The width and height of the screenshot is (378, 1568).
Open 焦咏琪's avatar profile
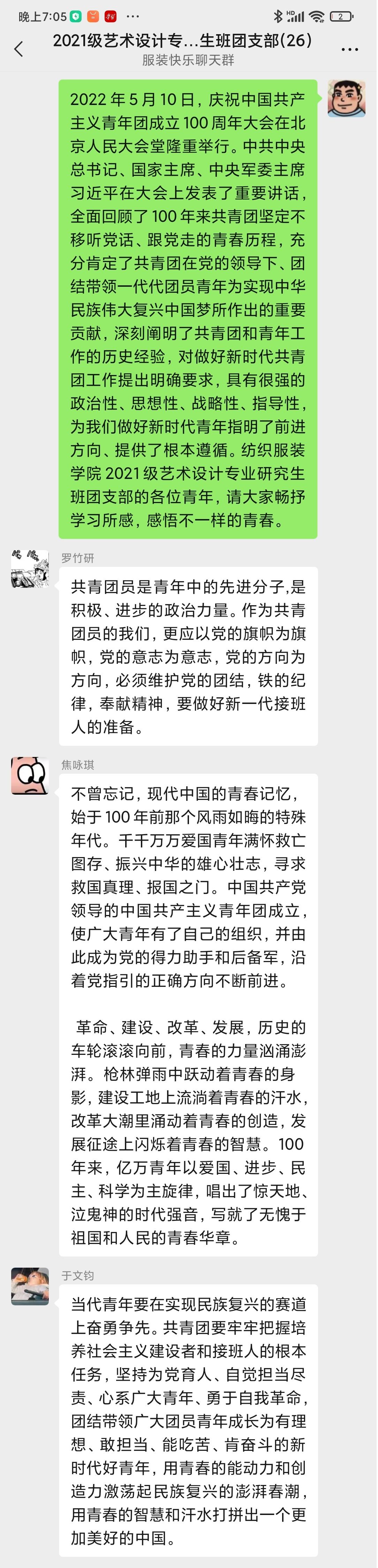30,776
